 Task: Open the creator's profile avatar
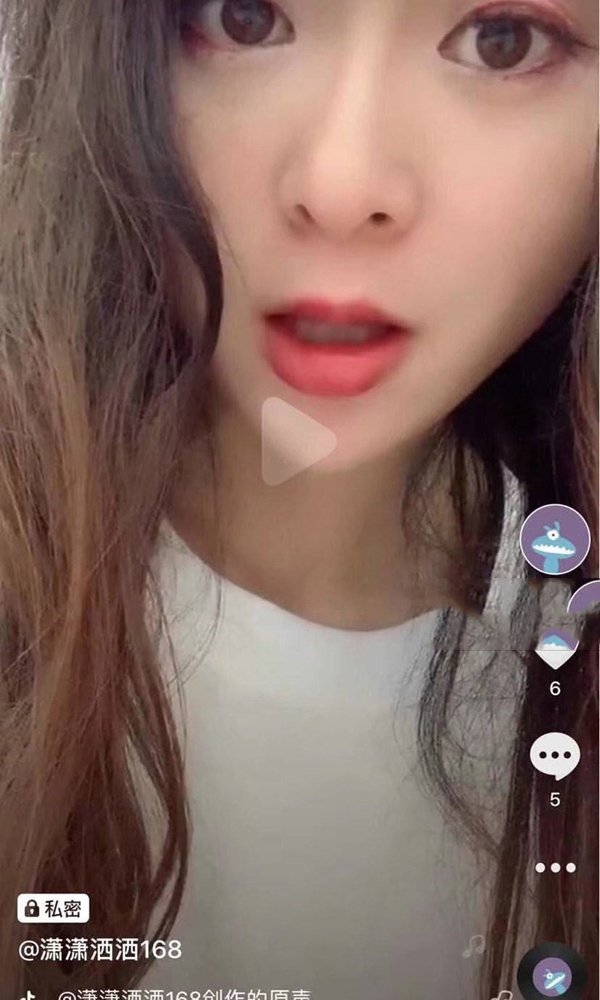tap(555, 539)
